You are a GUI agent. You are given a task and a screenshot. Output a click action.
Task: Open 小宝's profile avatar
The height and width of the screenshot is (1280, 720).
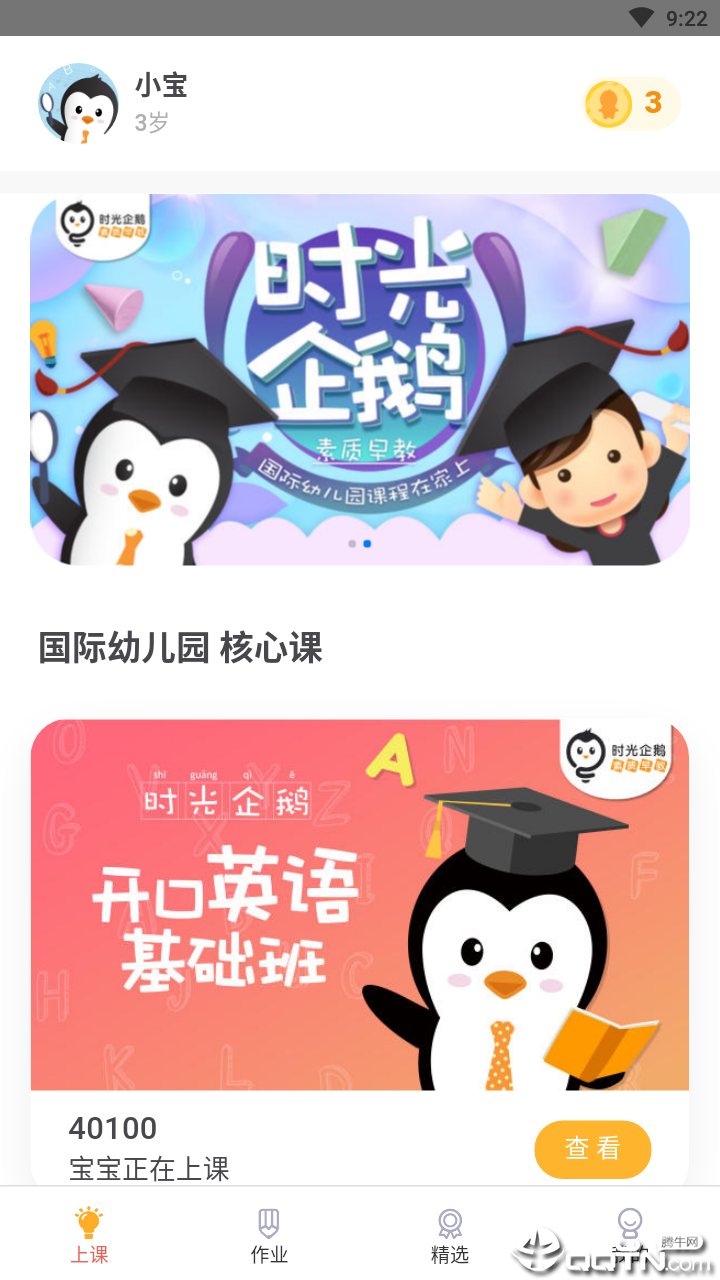(x=79, y=103)
